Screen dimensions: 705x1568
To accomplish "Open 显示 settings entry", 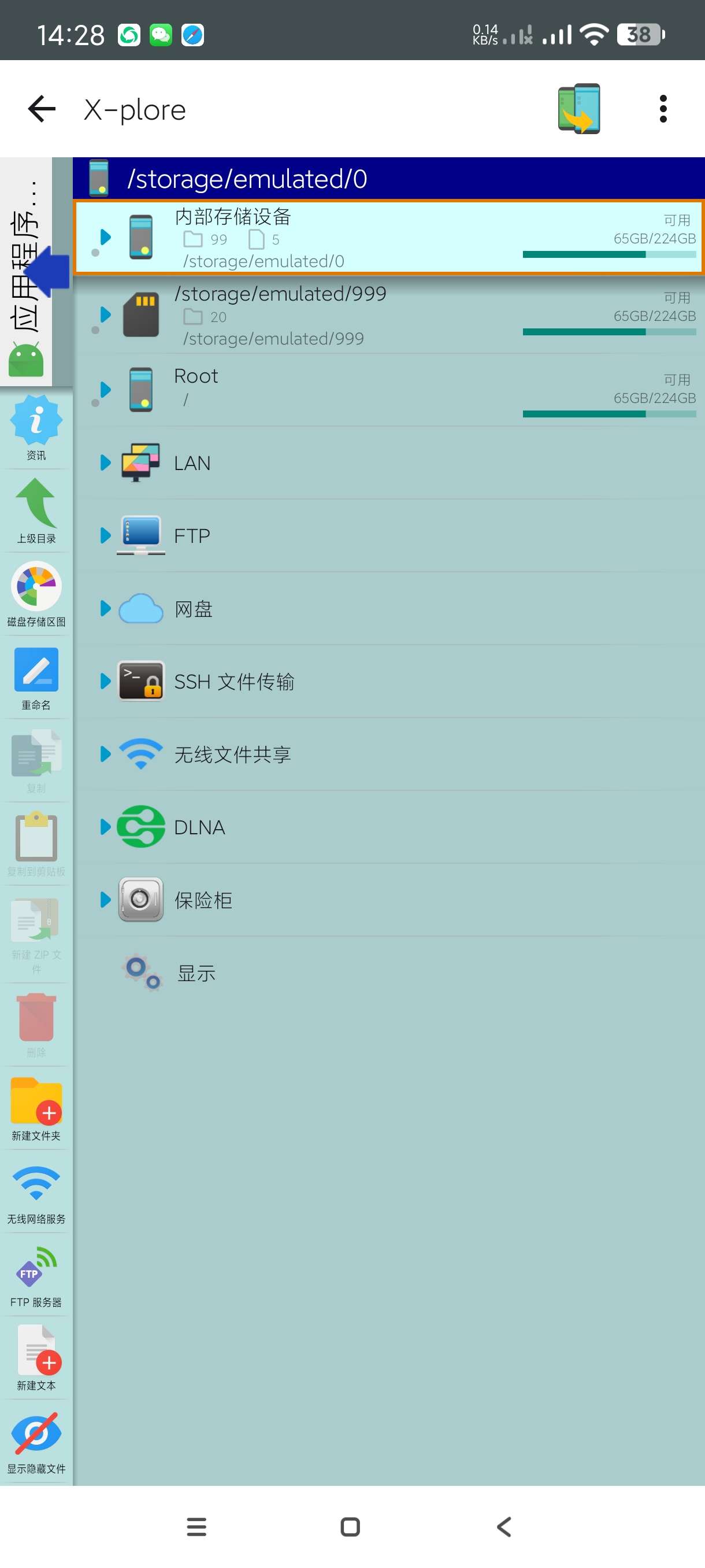I will (195, 973).
